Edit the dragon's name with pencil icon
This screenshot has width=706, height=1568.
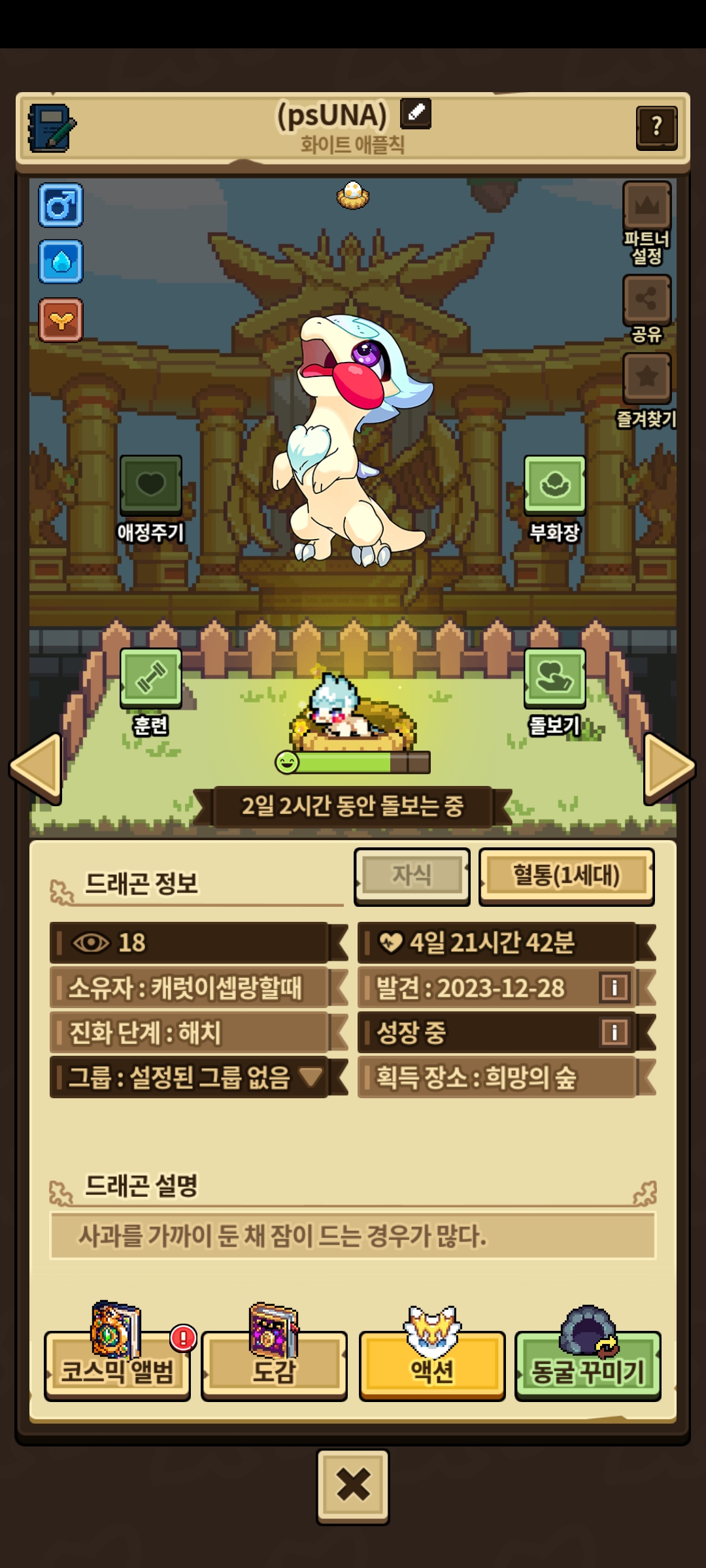coord(416,113)
